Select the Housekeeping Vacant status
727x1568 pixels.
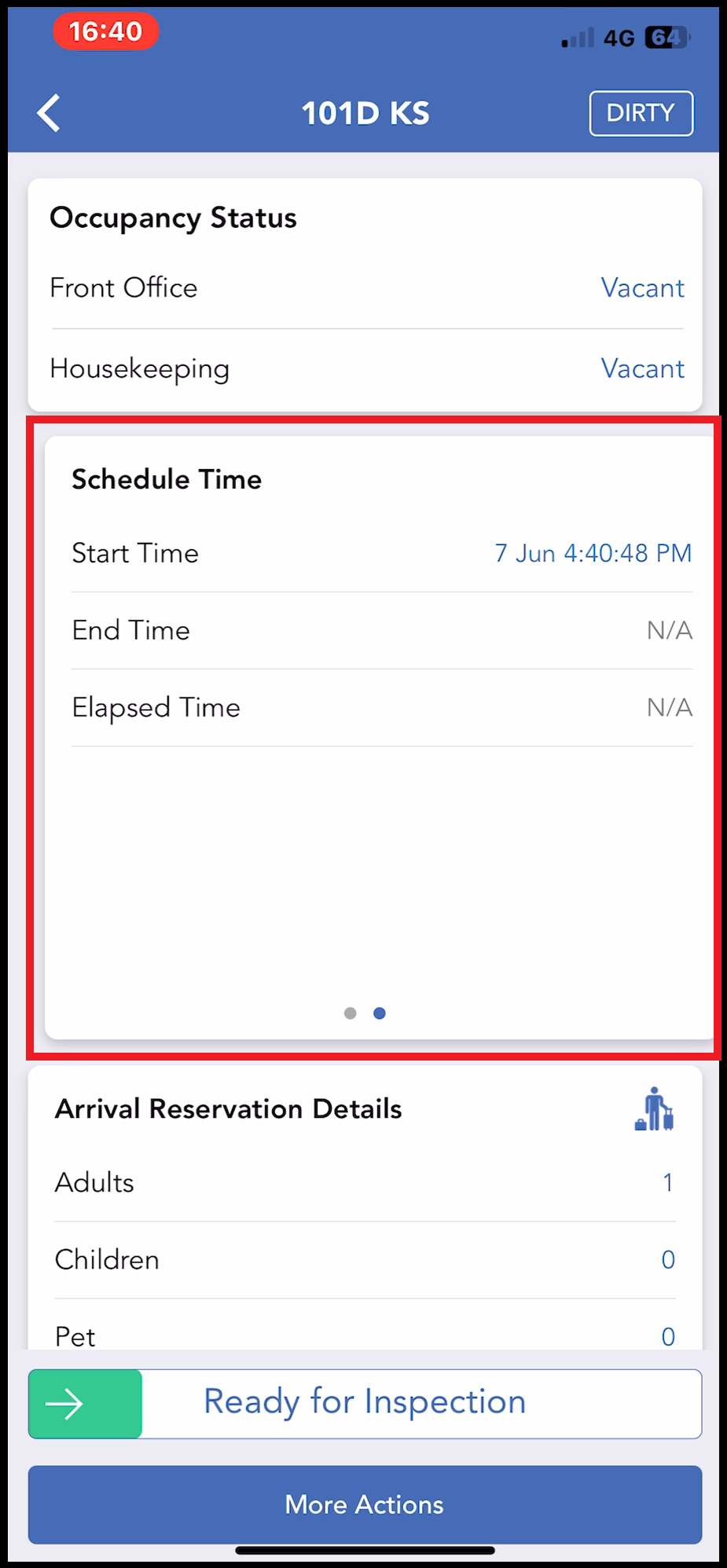click(x=642, y=368)
